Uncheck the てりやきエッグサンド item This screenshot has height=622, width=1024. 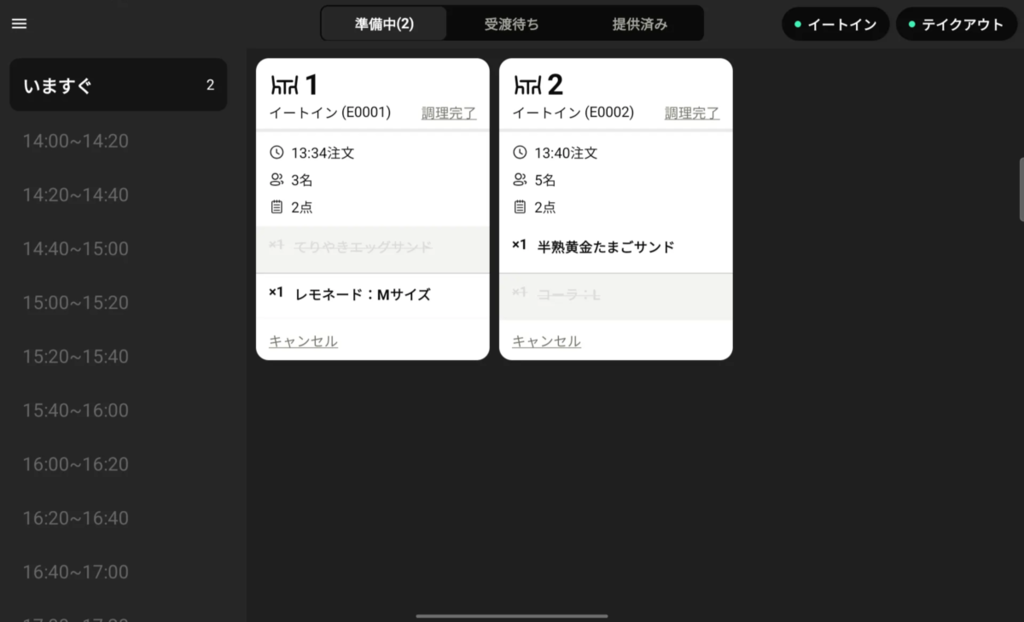coord(372,249)
